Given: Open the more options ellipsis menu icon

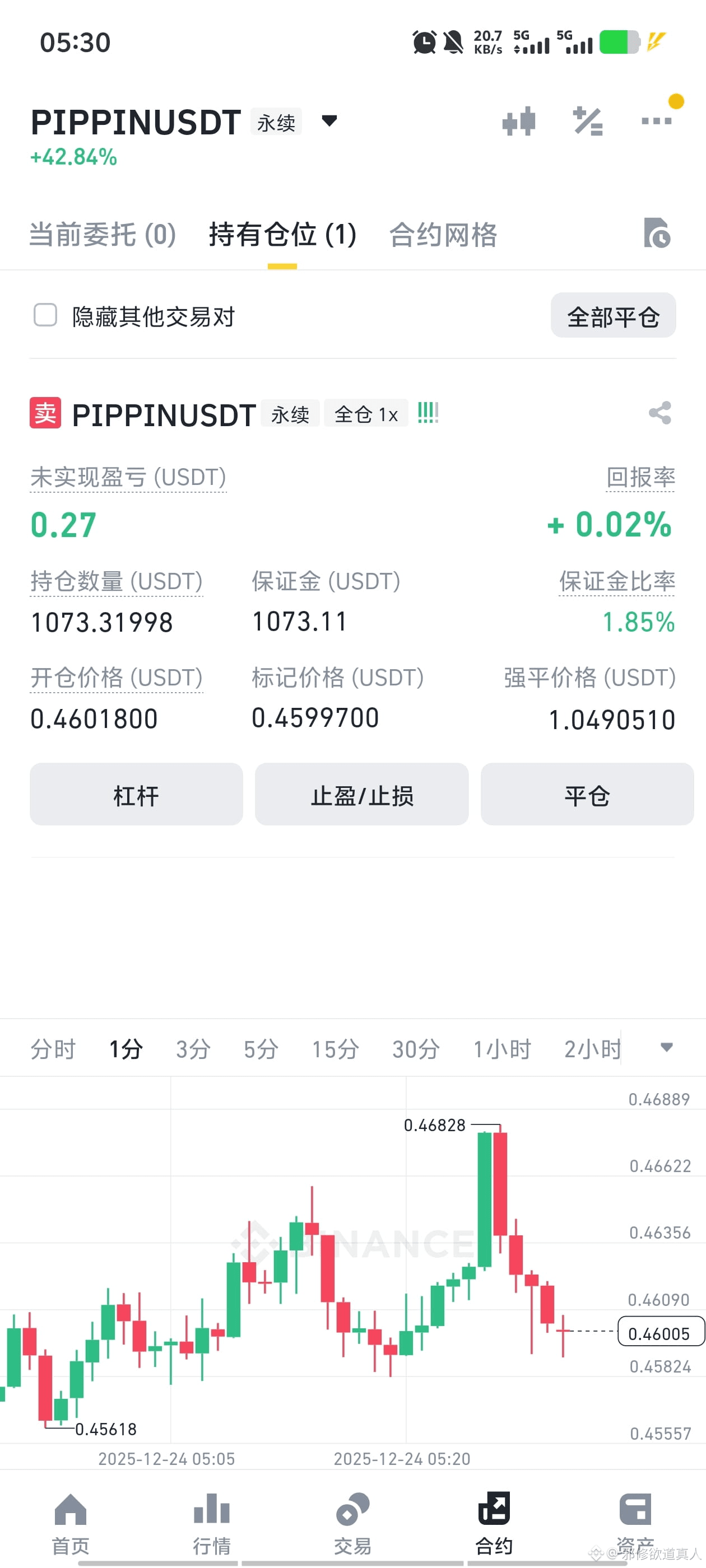Looking at the screenshot, I should [x=656, y=120].
